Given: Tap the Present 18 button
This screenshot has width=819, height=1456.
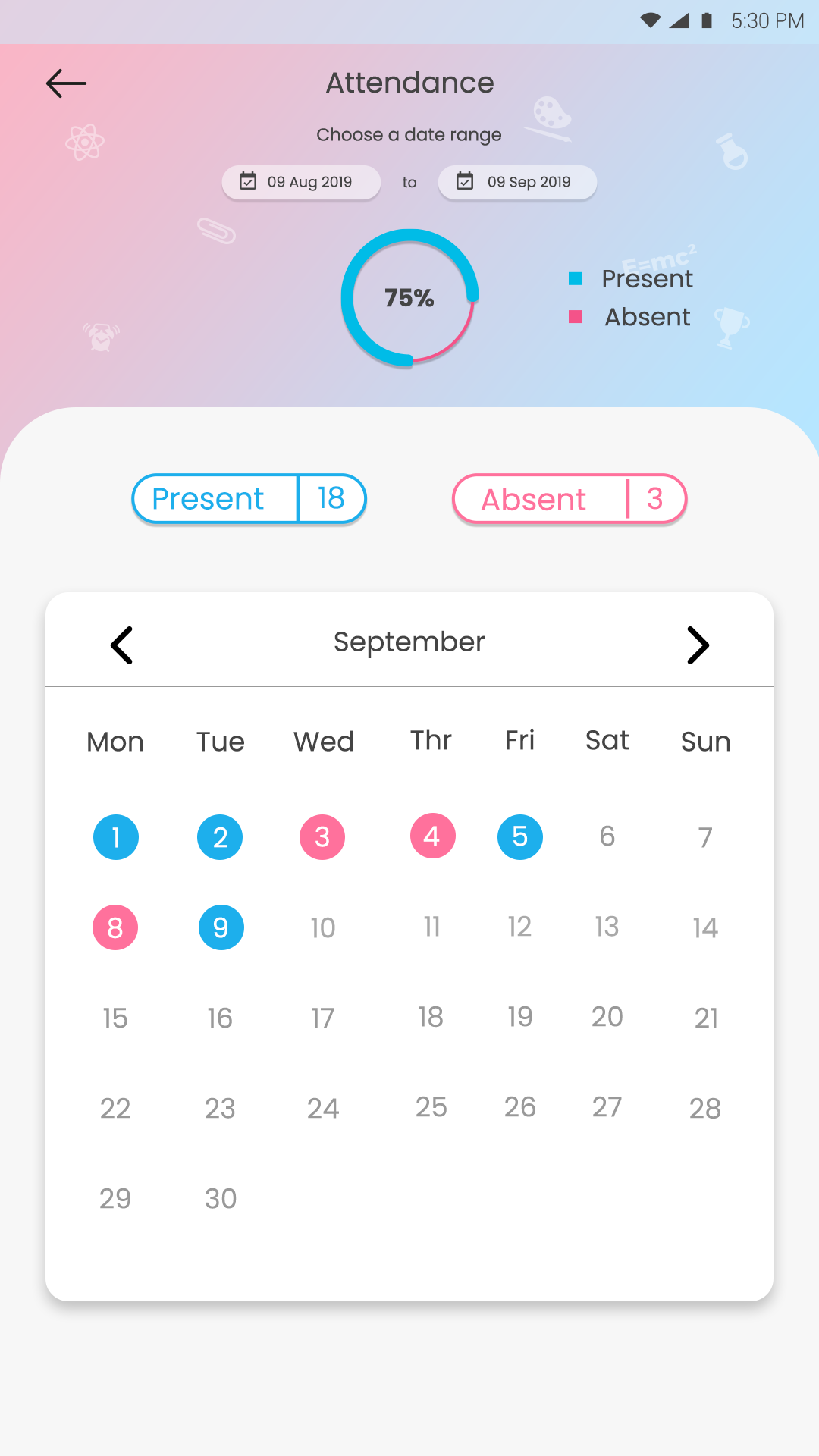Looking at the screenshot, I should [249, 499].
